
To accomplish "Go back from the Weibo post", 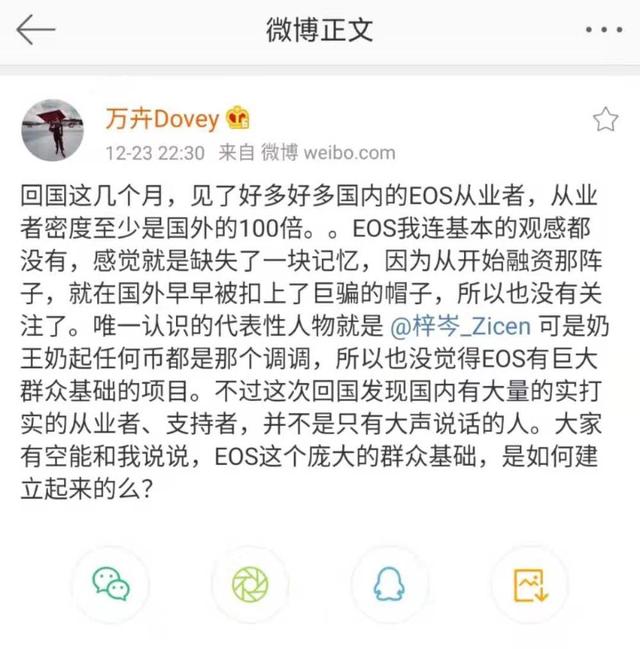I will 36,30.
